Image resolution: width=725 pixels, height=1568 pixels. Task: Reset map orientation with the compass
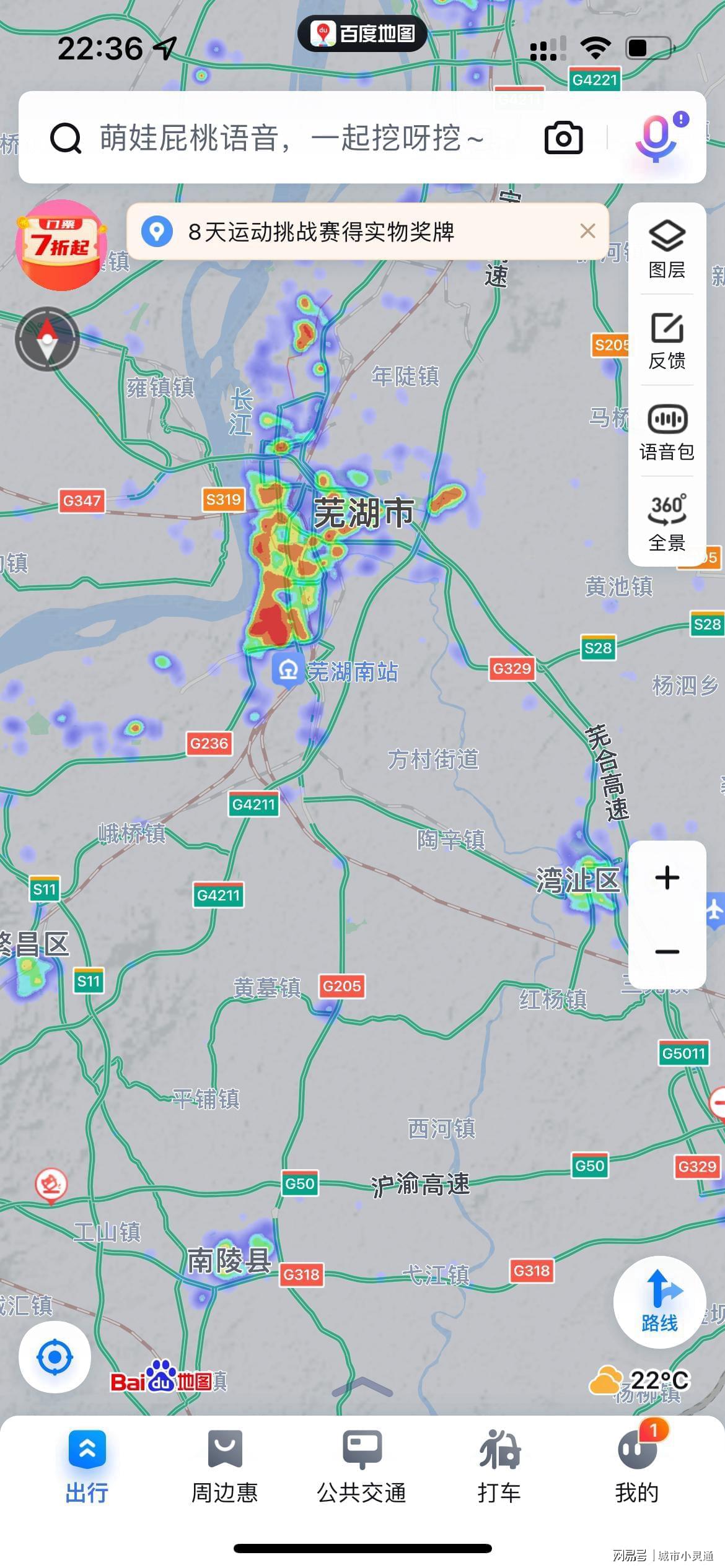[x=48, y=339]
